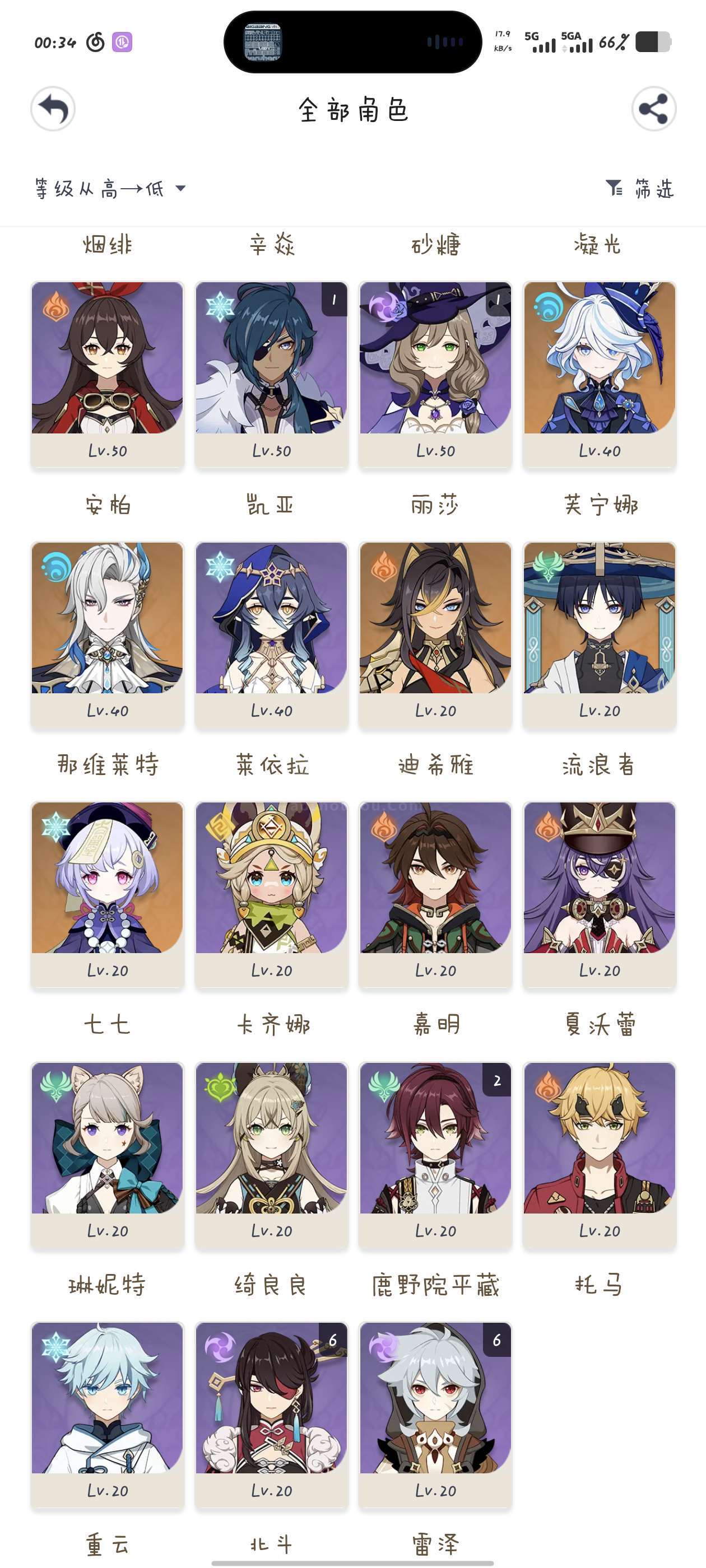
Task: View the 丽莎 character card
Action: 435,375
